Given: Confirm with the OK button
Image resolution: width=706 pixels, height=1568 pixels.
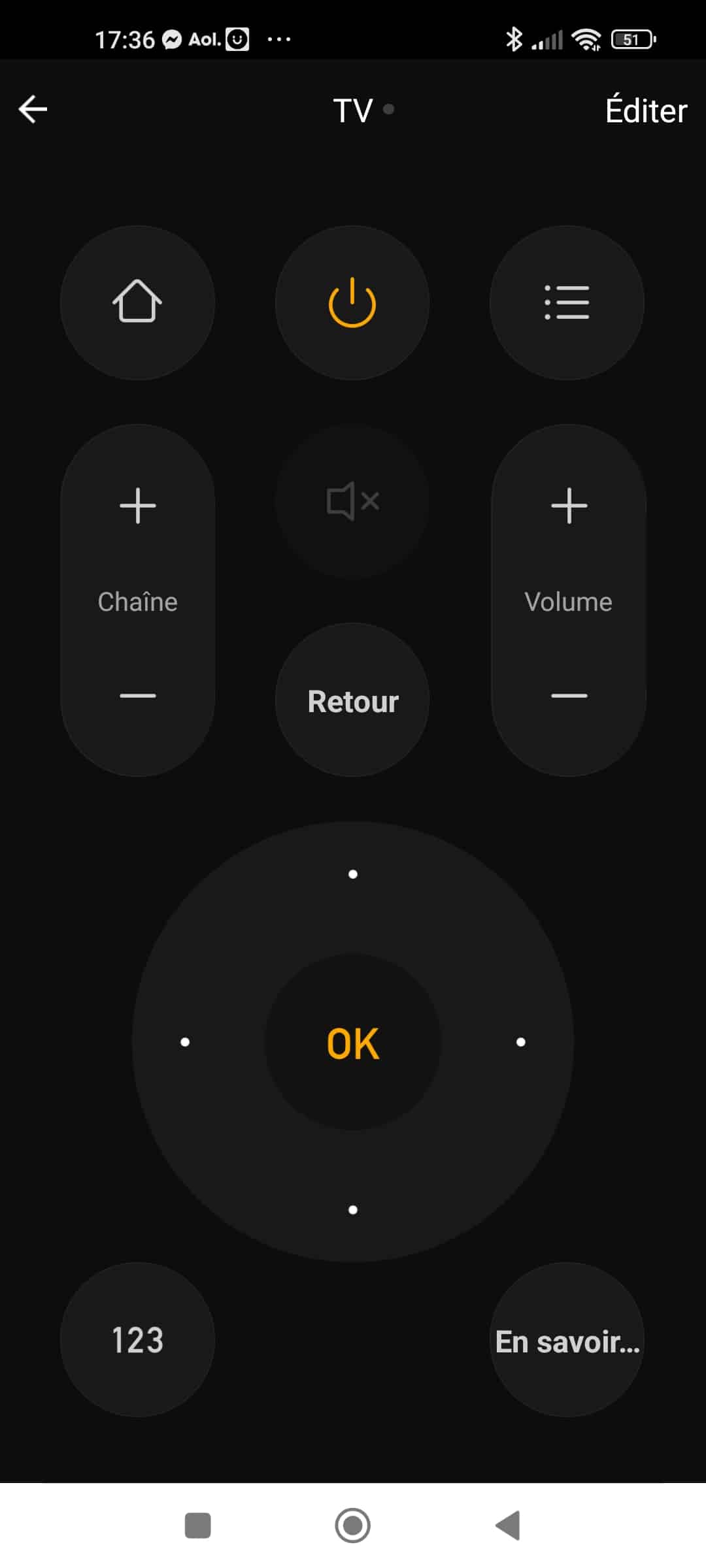Looking at the screenshot, I should point(353,1042).
